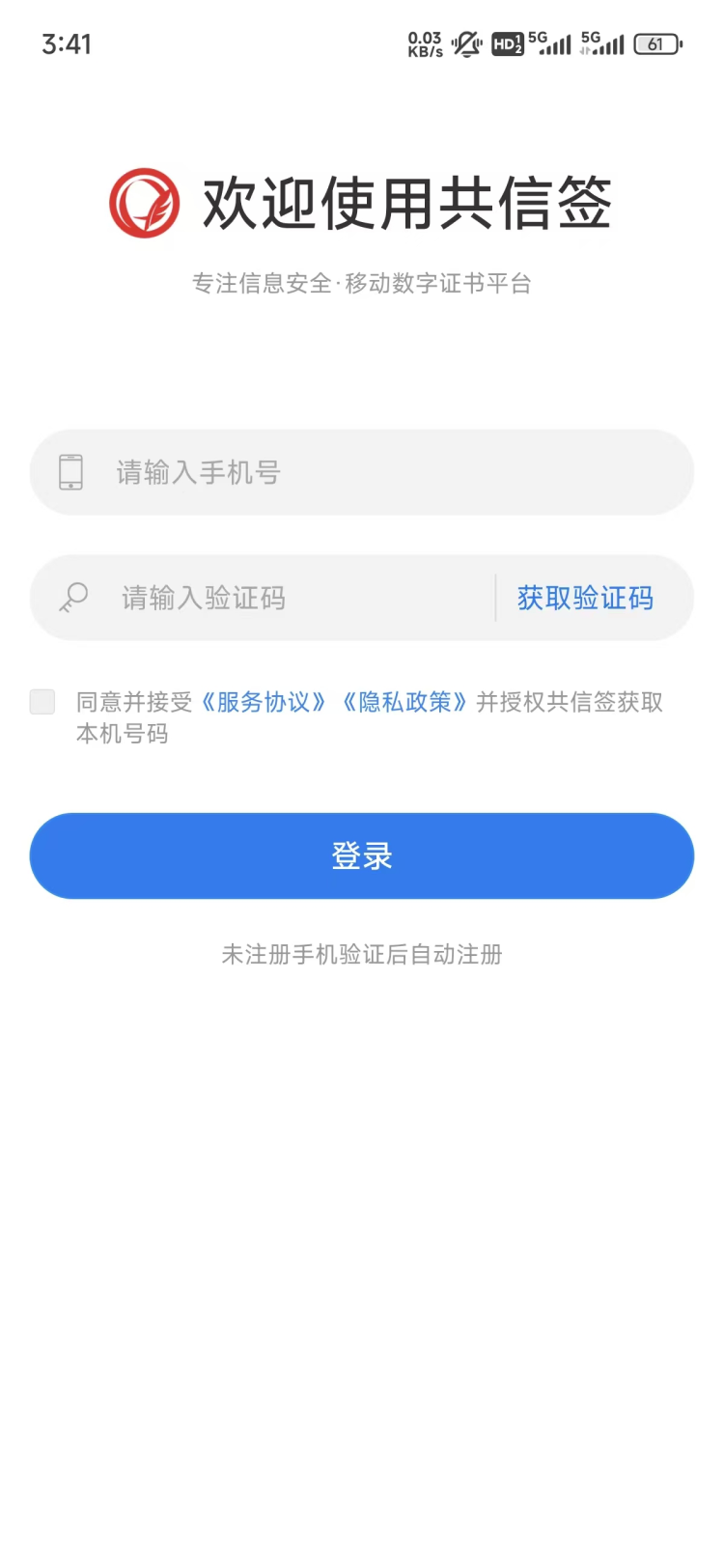Check the agreement consent checkbox
This screenshot has height=1568, width=724.
(x=42, y=702)
